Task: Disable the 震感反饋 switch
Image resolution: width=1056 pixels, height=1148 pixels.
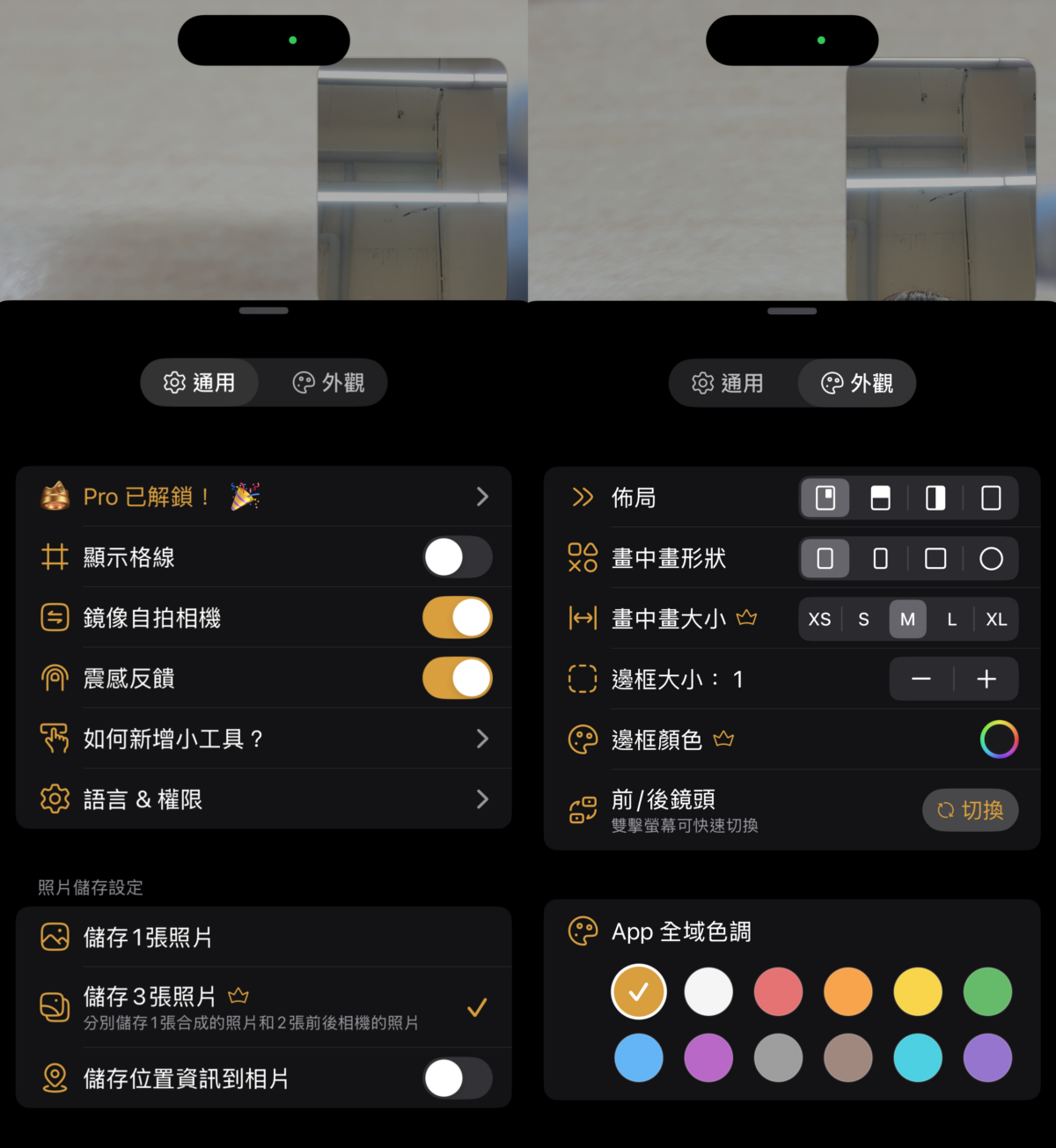Action: [x=457, y=679]
